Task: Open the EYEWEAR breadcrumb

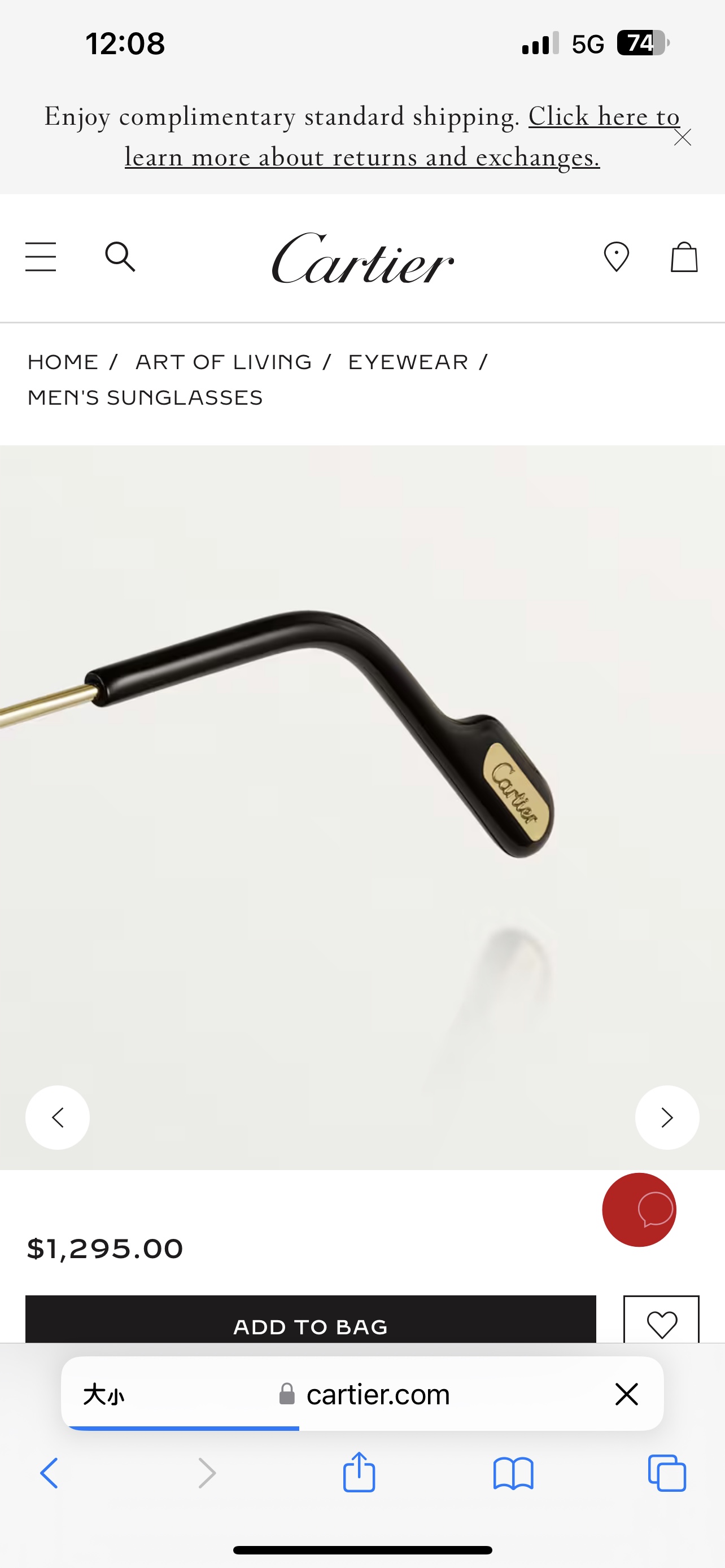Action: 408,362
